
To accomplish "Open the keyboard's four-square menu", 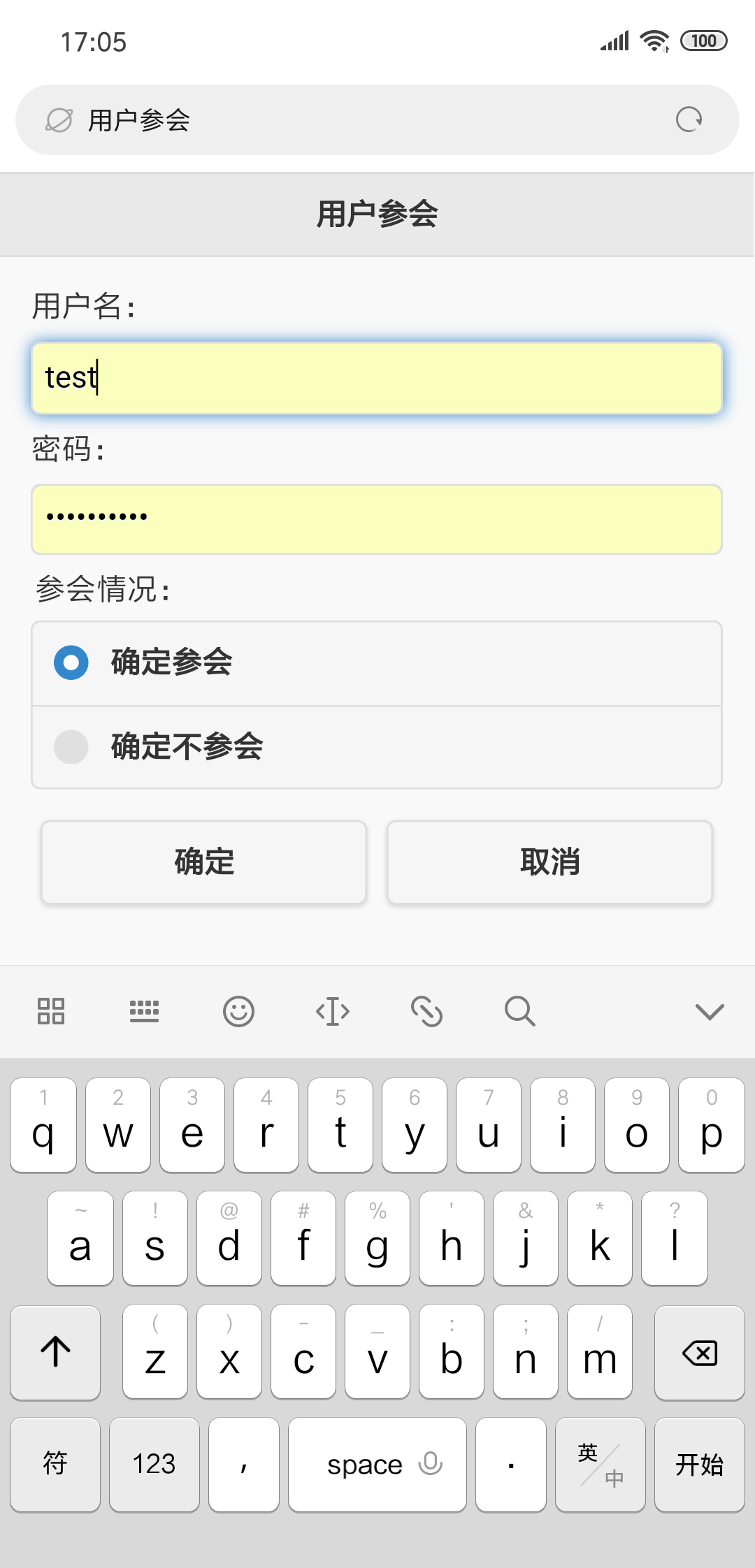I will 51,1011.
